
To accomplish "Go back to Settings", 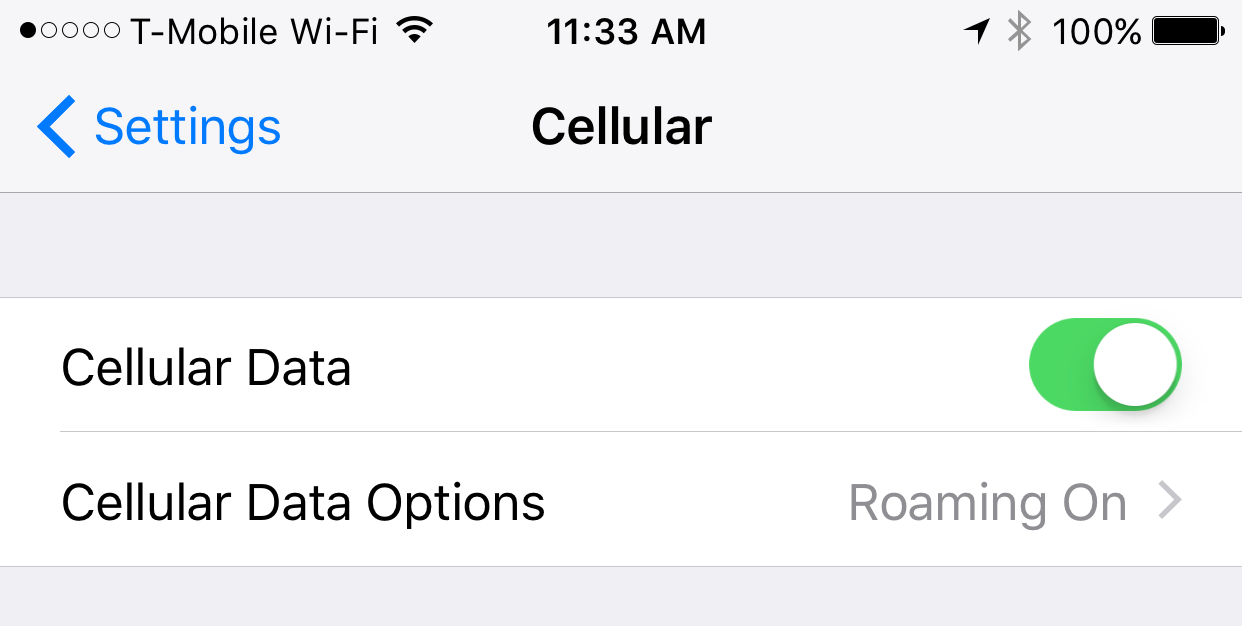I will pos(160,128).
